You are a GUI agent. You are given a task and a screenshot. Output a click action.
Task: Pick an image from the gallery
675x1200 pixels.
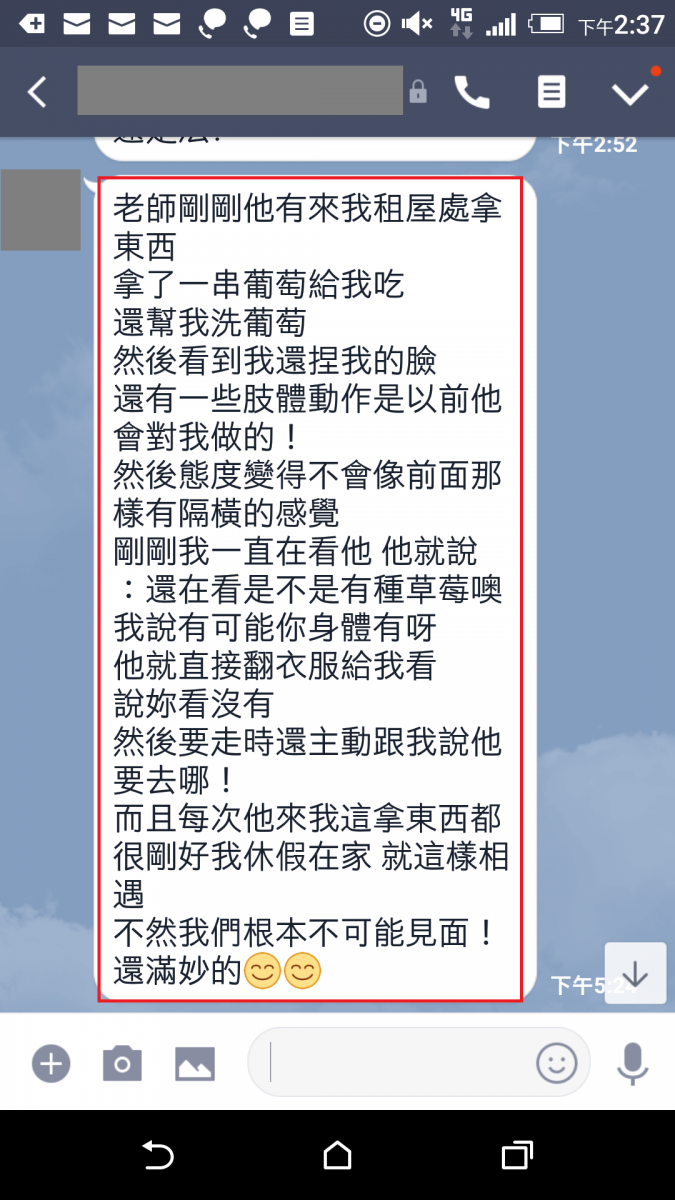click(195, 1063)
